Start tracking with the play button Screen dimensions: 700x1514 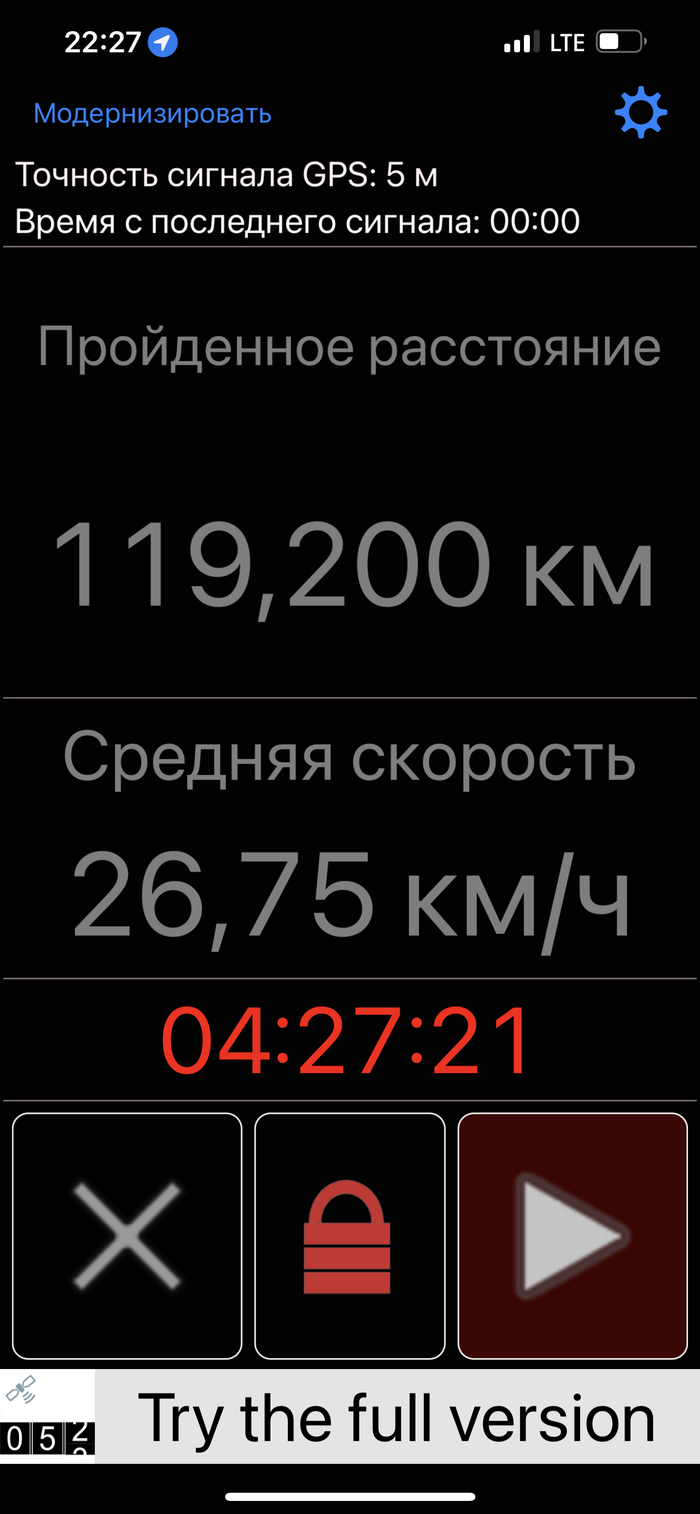tap(572, 1236)
